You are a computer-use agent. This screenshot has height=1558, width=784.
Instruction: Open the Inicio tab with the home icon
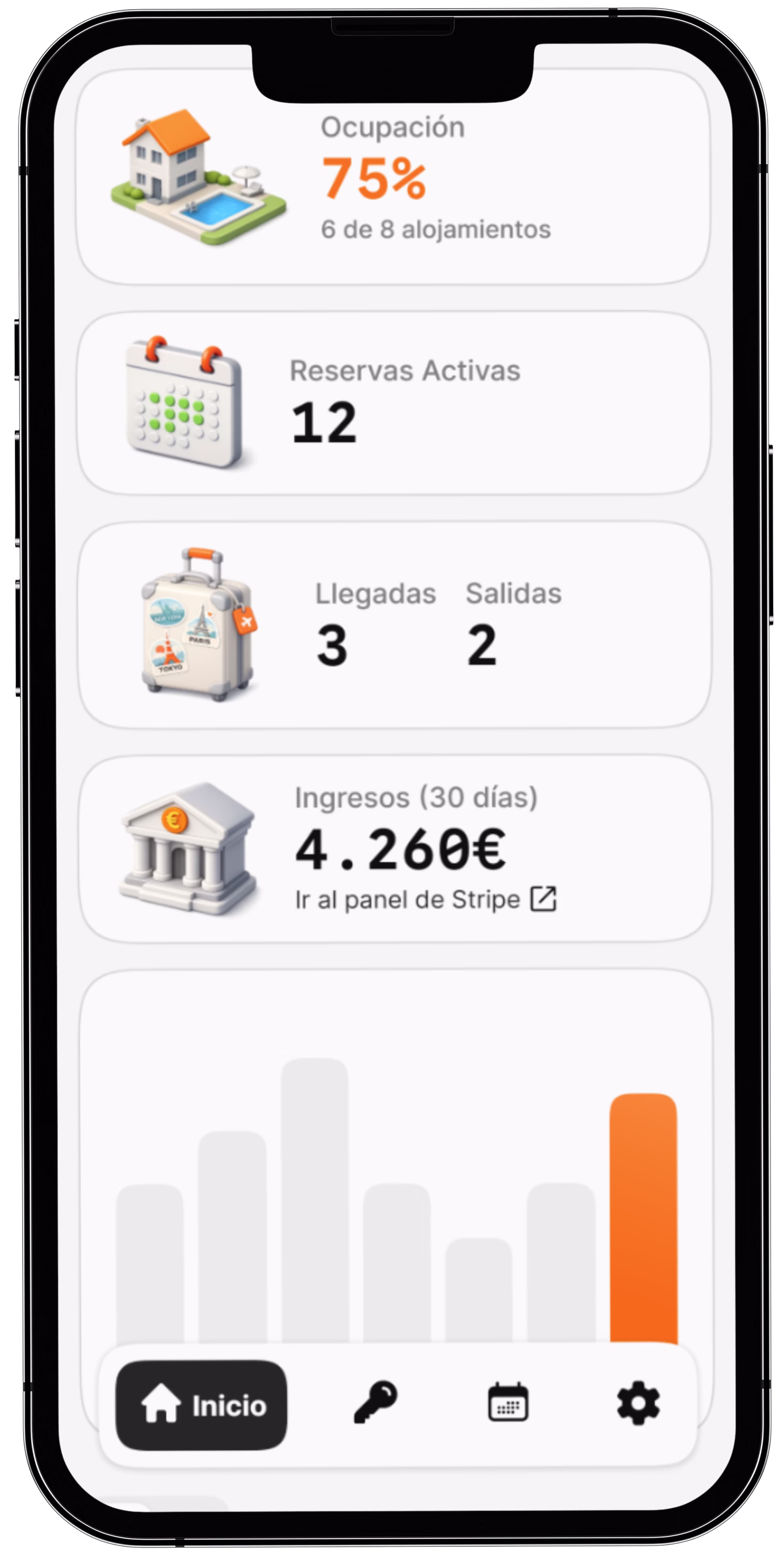tap(202, 1404)
